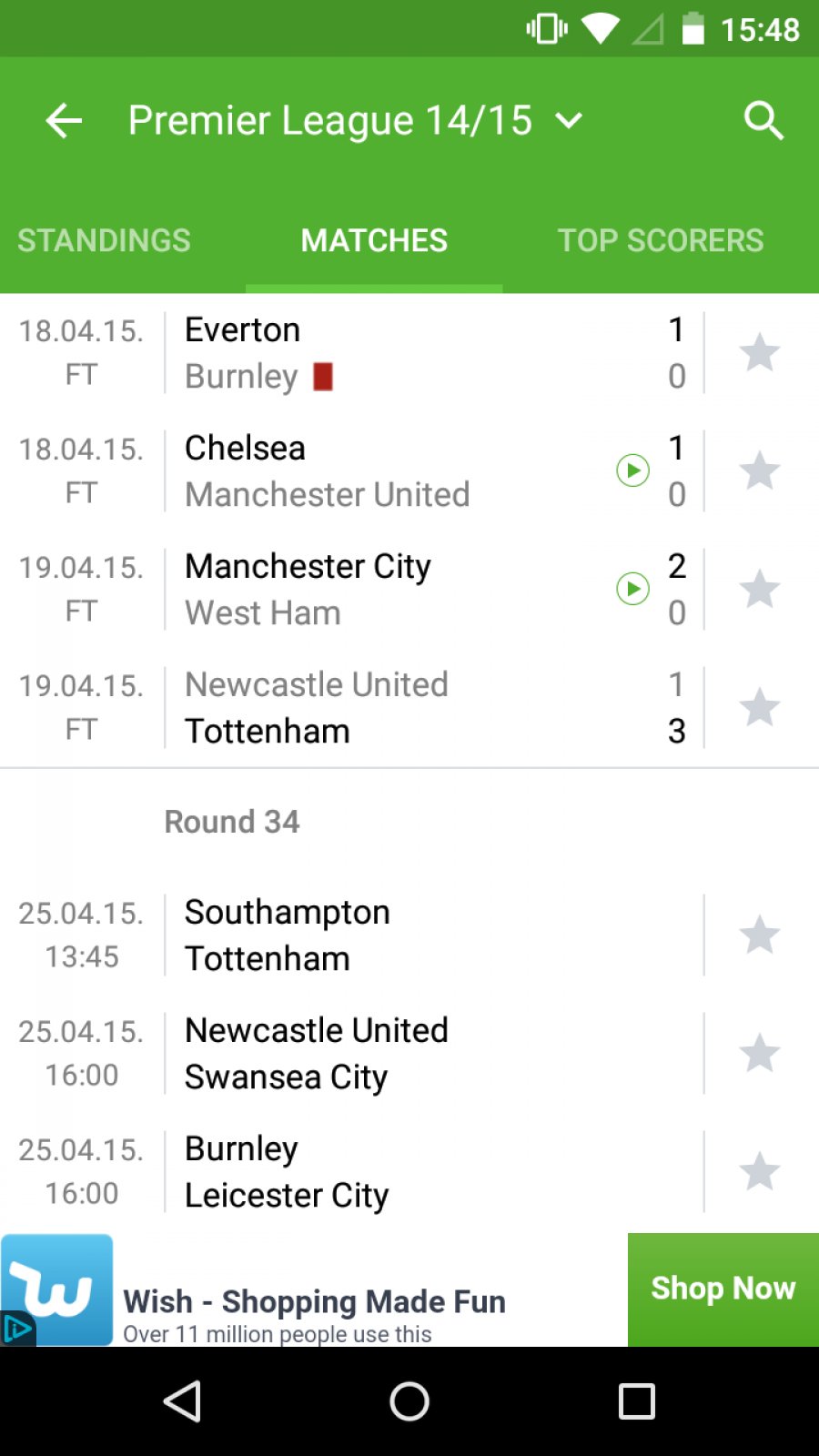Tap the red card icon next to Burnley
The width and height of the screenshot is (819, 1456).
coord(324,376)
